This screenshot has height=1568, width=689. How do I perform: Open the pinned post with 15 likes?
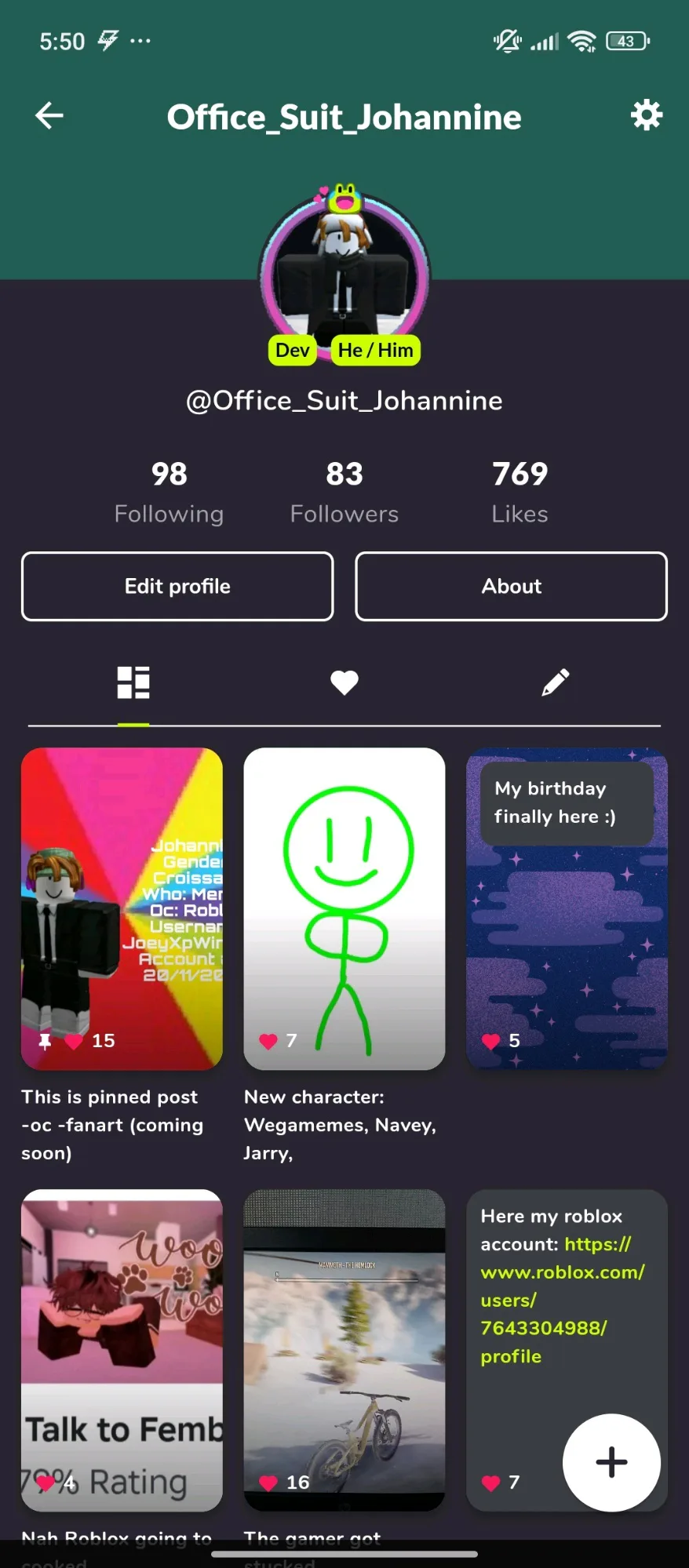tap(122, 908)
